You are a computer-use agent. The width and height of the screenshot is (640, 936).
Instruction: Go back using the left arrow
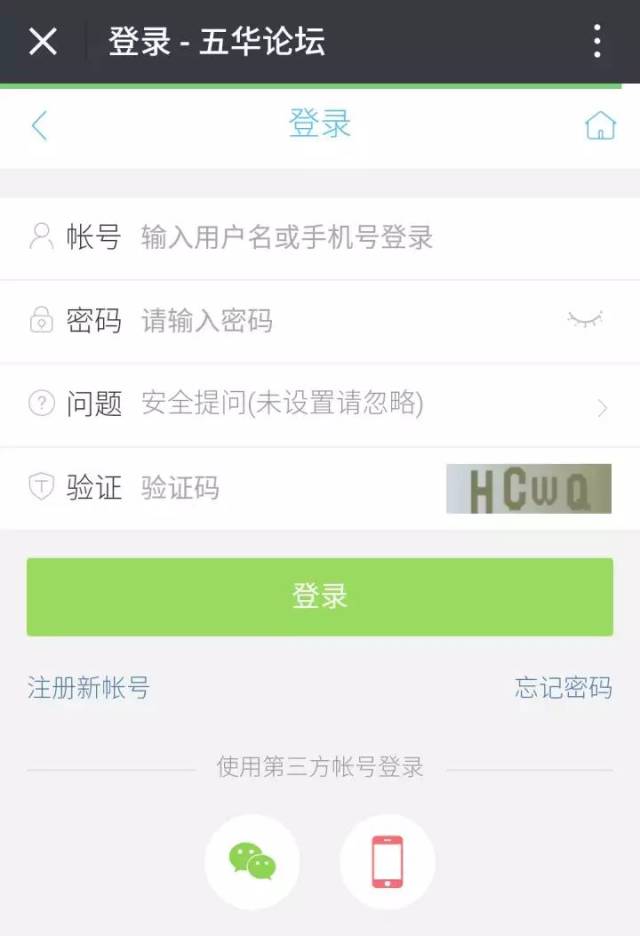coord(39,126)
